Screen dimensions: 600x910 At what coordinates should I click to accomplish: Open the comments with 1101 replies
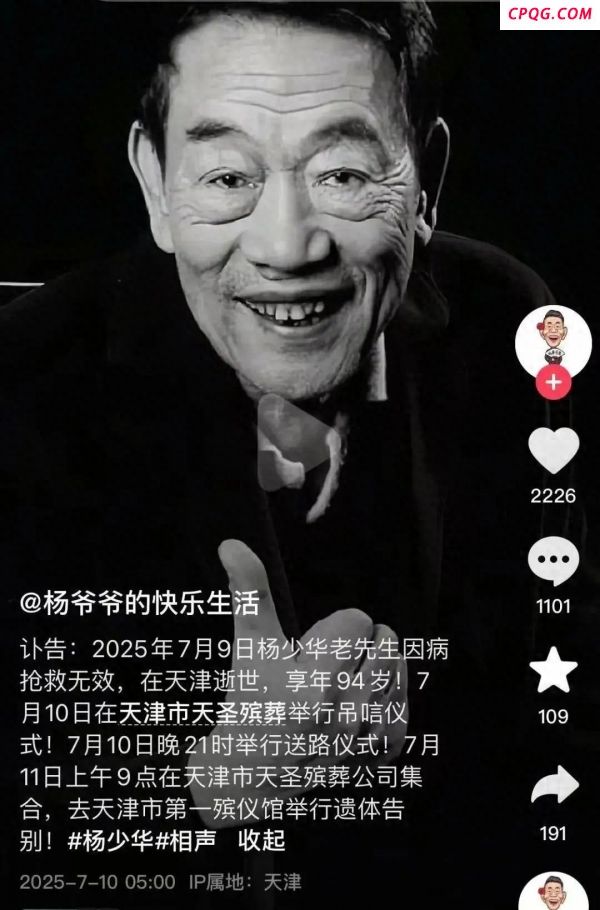[553, 561]
